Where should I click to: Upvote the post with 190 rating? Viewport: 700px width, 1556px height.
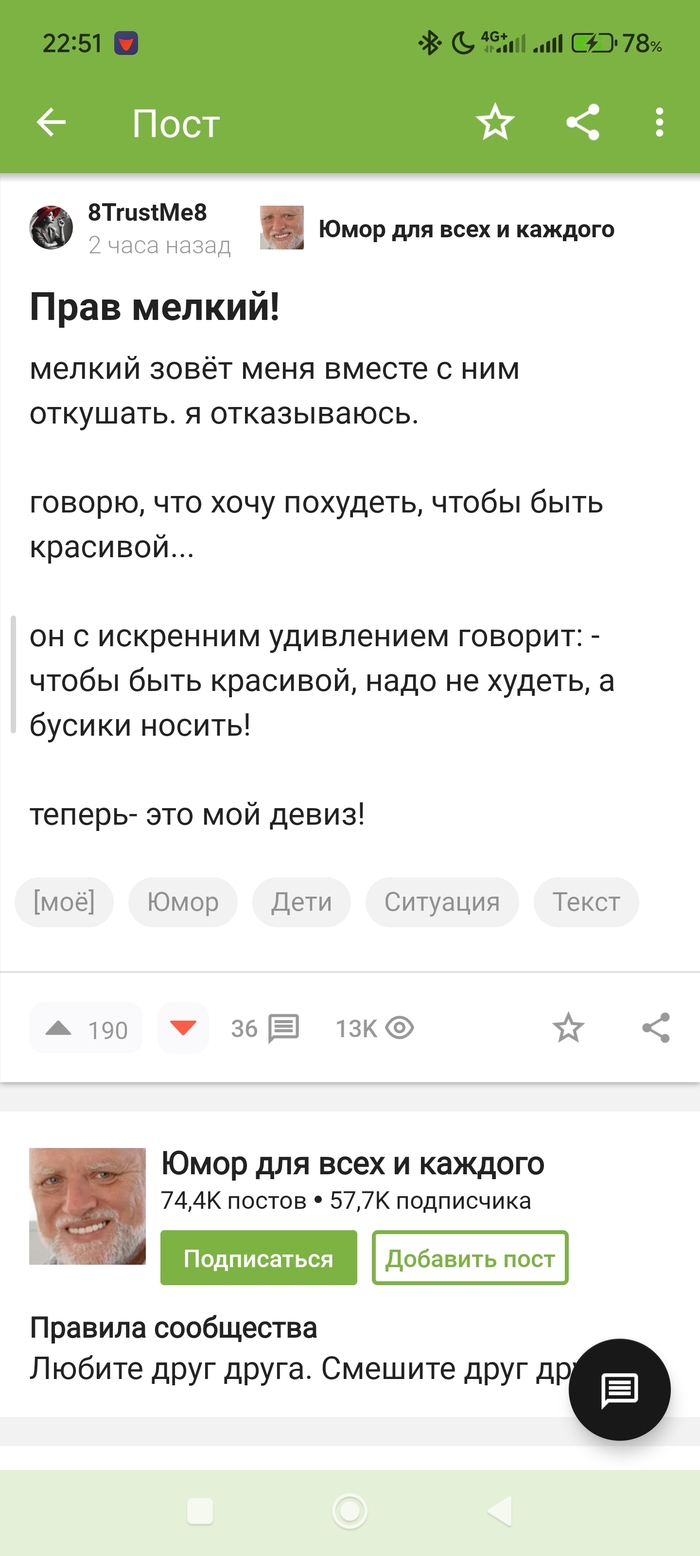point(60,1028)
